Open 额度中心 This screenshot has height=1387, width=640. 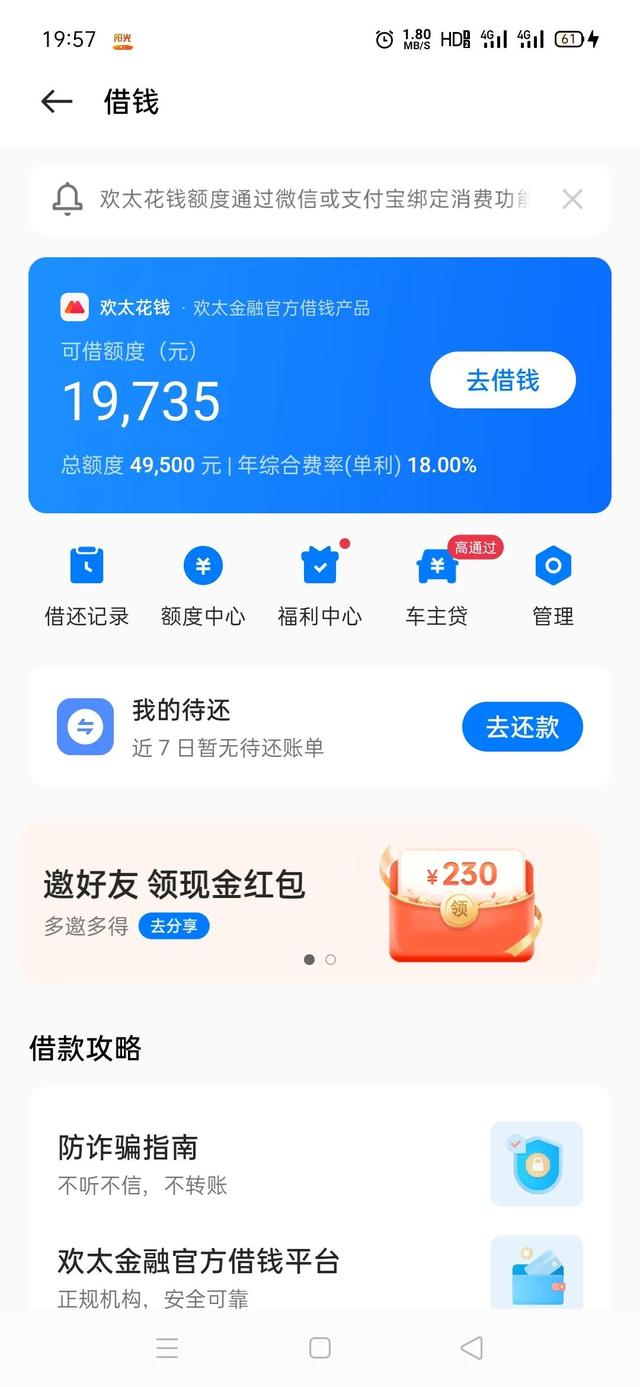pos(203,586)
